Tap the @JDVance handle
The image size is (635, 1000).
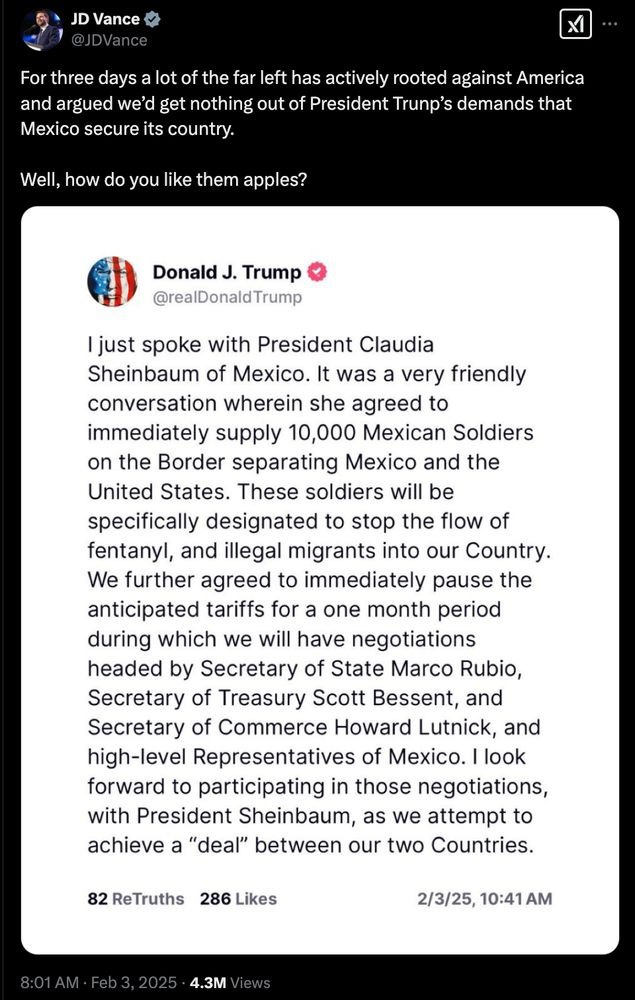click(108, 40)
